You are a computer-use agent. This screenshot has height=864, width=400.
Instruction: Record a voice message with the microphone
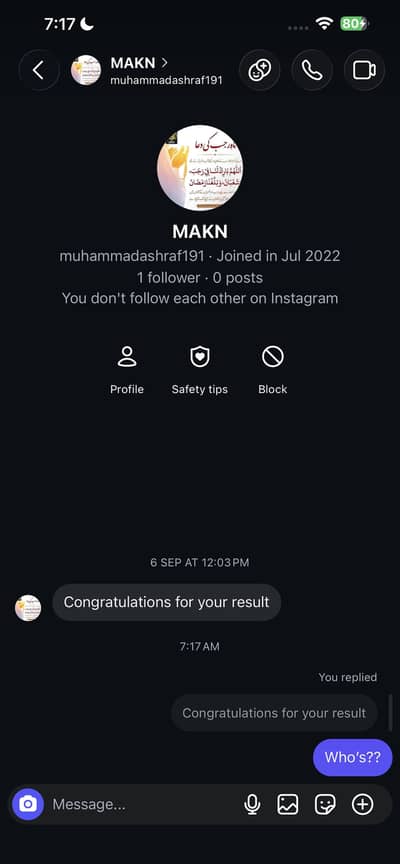point(252,804)
